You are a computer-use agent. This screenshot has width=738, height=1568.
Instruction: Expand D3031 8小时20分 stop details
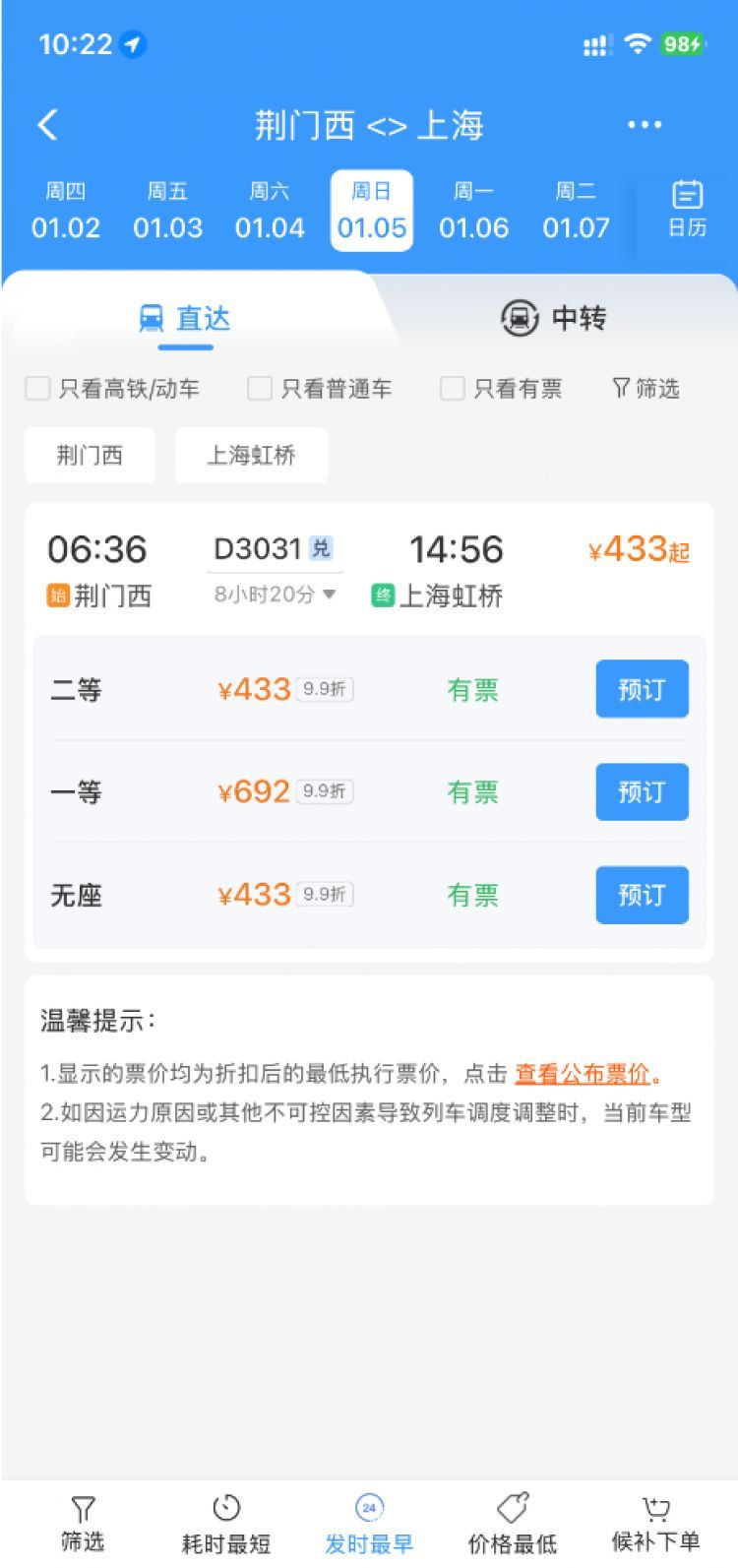[x=276, y=595]
